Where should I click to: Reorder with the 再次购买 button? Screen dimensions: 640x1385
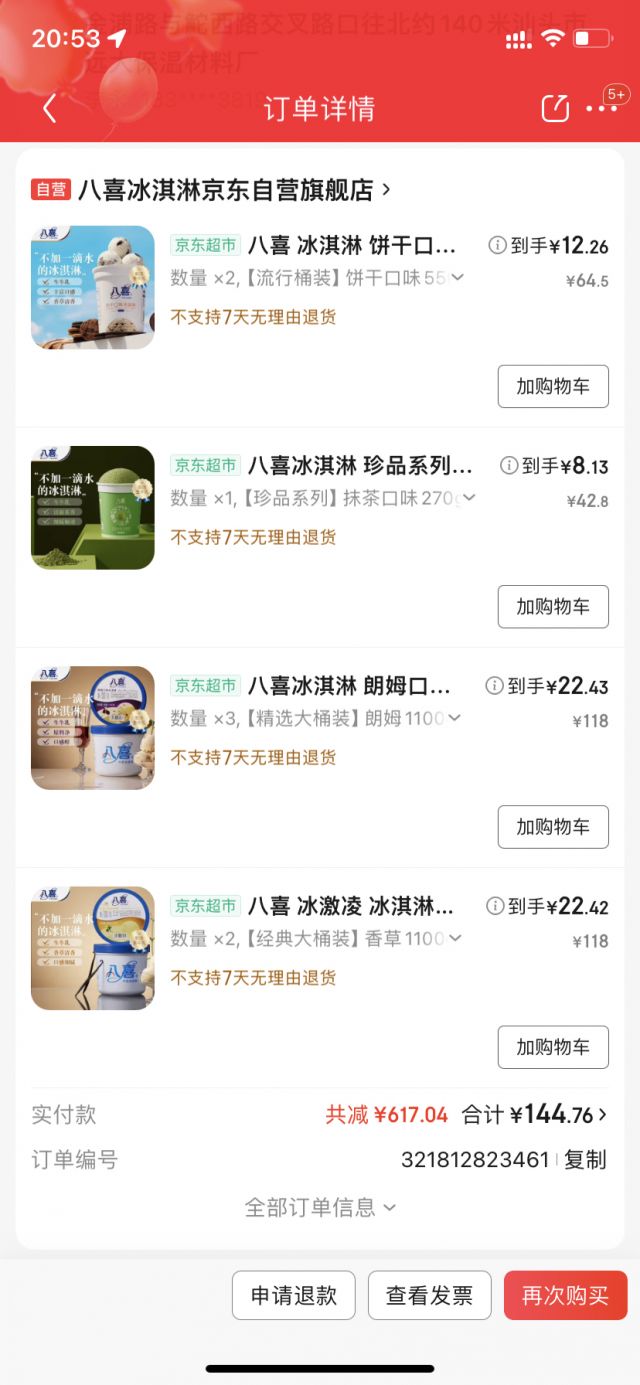565,1295
